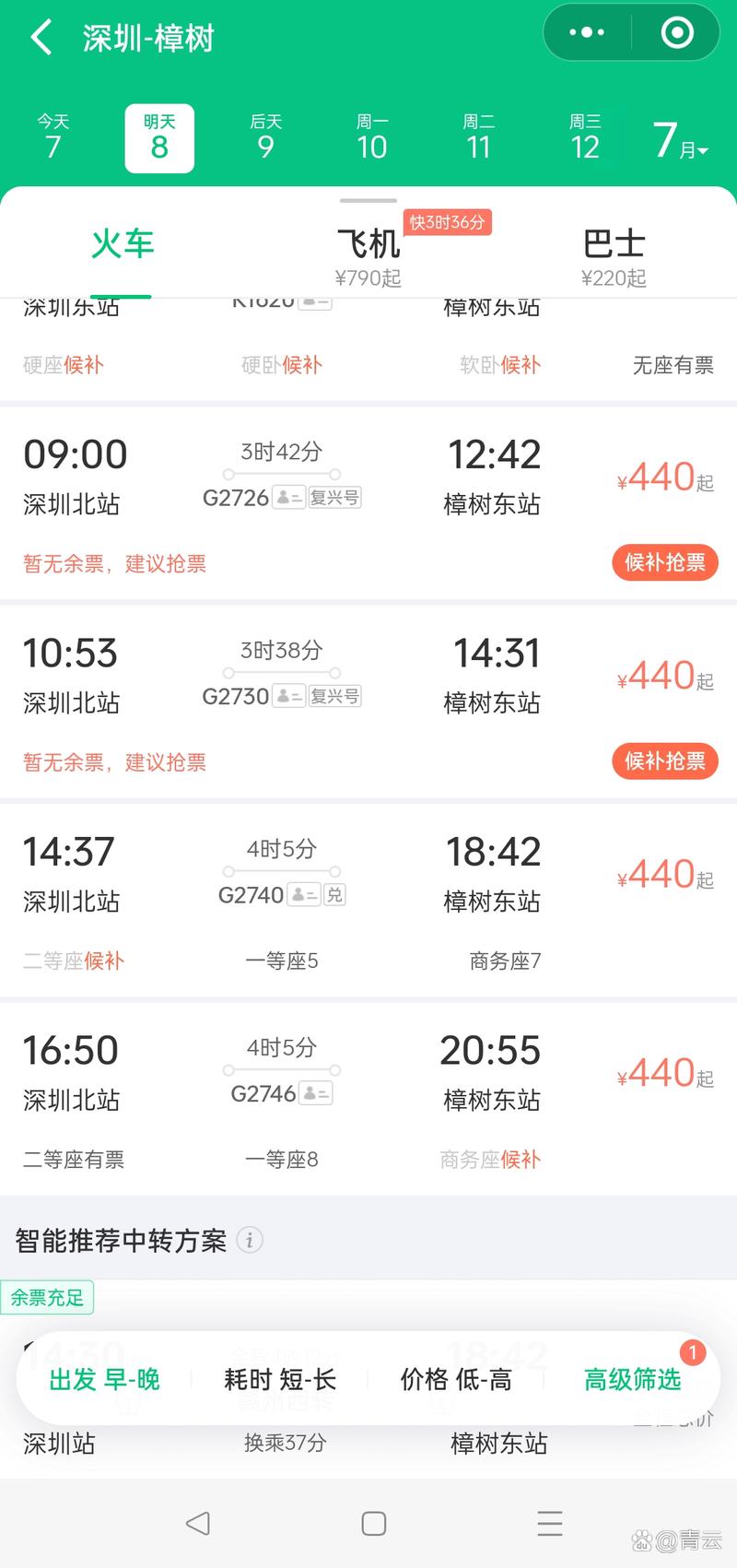This screenshot has height=1568, width=737.
Task: Tap the capsule close/home circle icon
Action: [x=677, y=32]
